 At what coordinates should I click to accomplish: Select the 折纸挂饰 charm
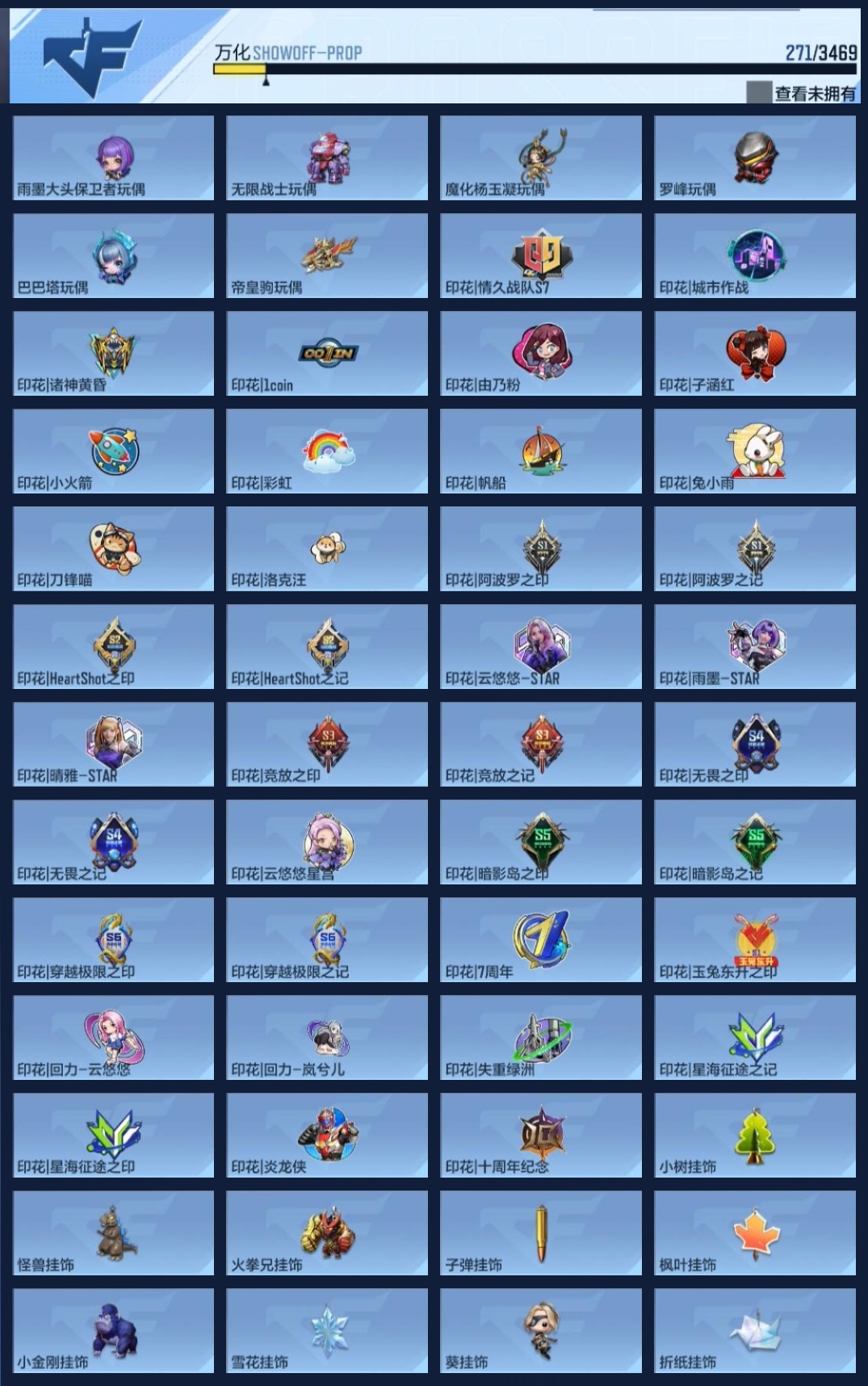tap(754, 1331)
